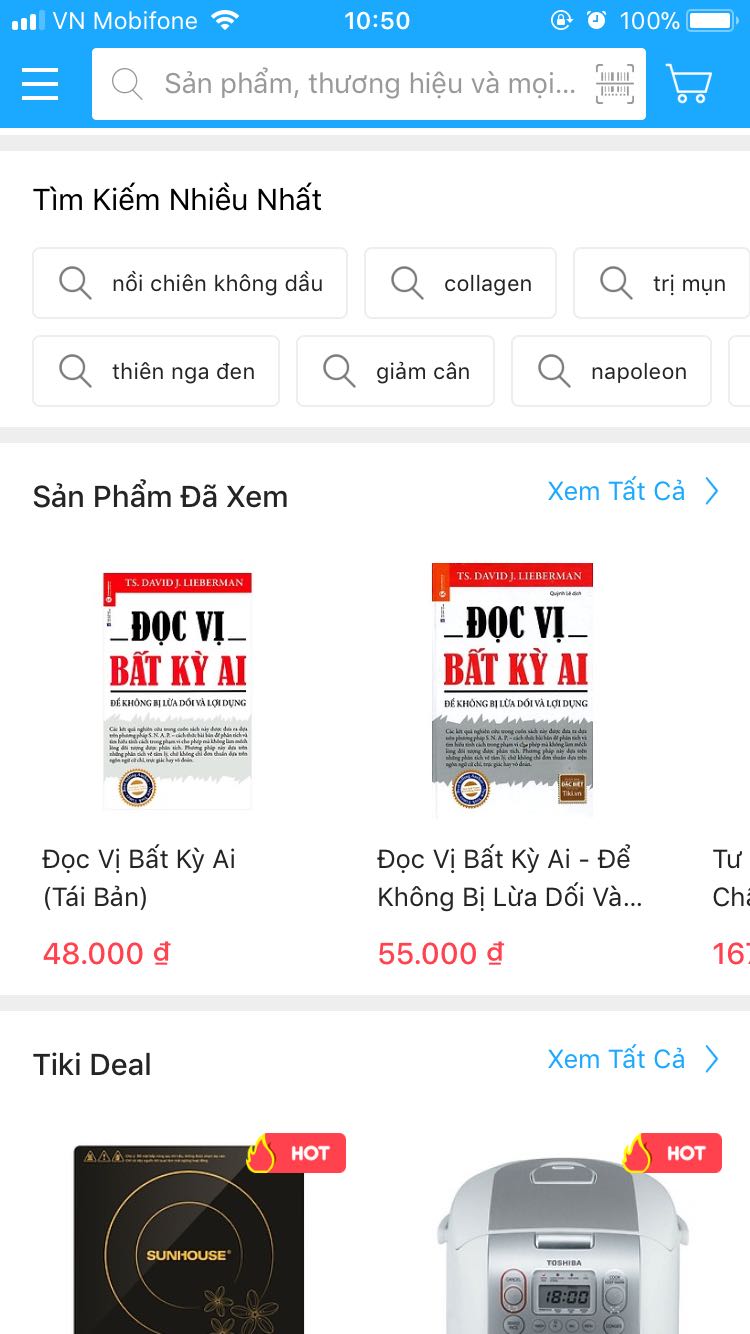Image resolution: width=750 pixels, height=1334 pixels.
Task: Open the hamburger drawer menu
Action: (40, 84)
